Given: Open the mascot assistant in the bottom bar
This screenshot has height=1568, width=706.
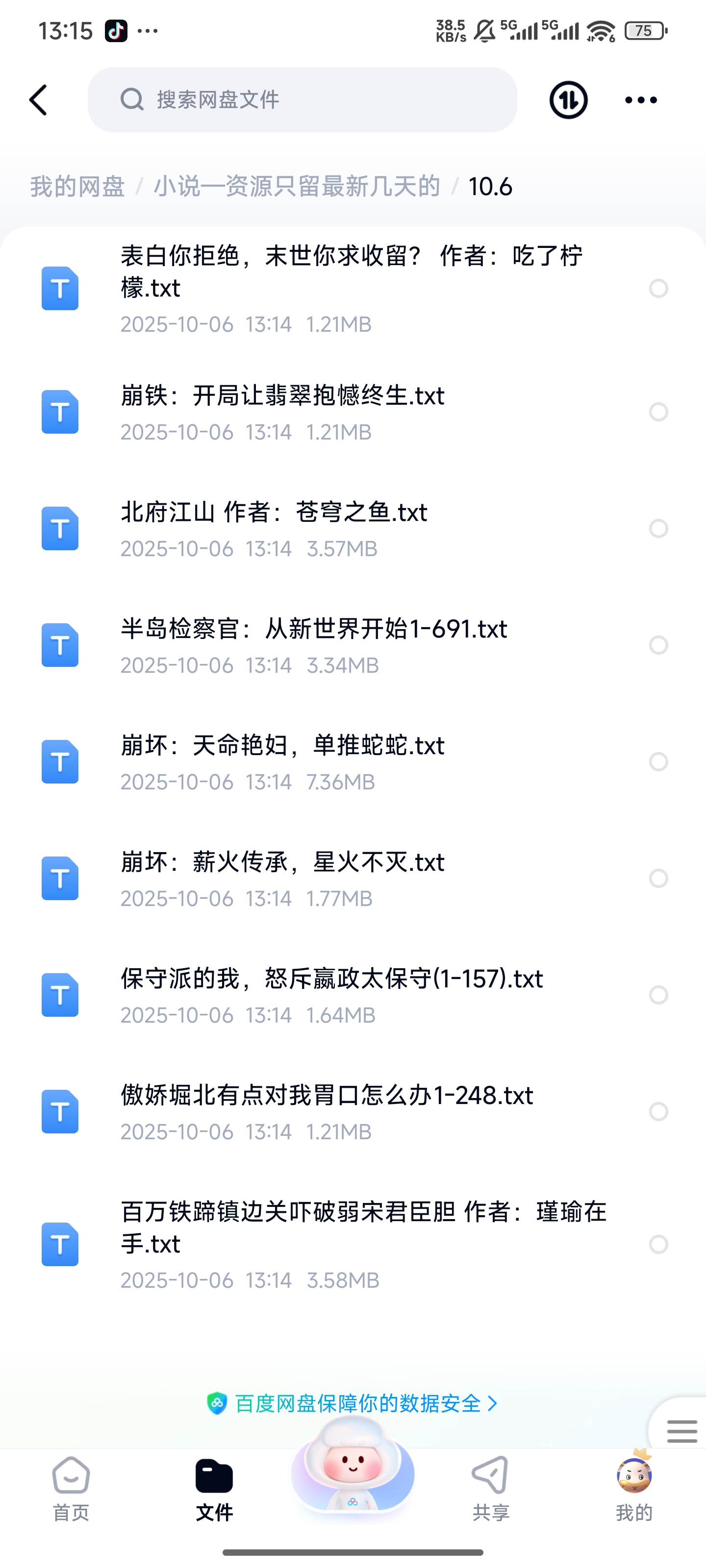Looking at the screenshot, I should click(353, 1467).
